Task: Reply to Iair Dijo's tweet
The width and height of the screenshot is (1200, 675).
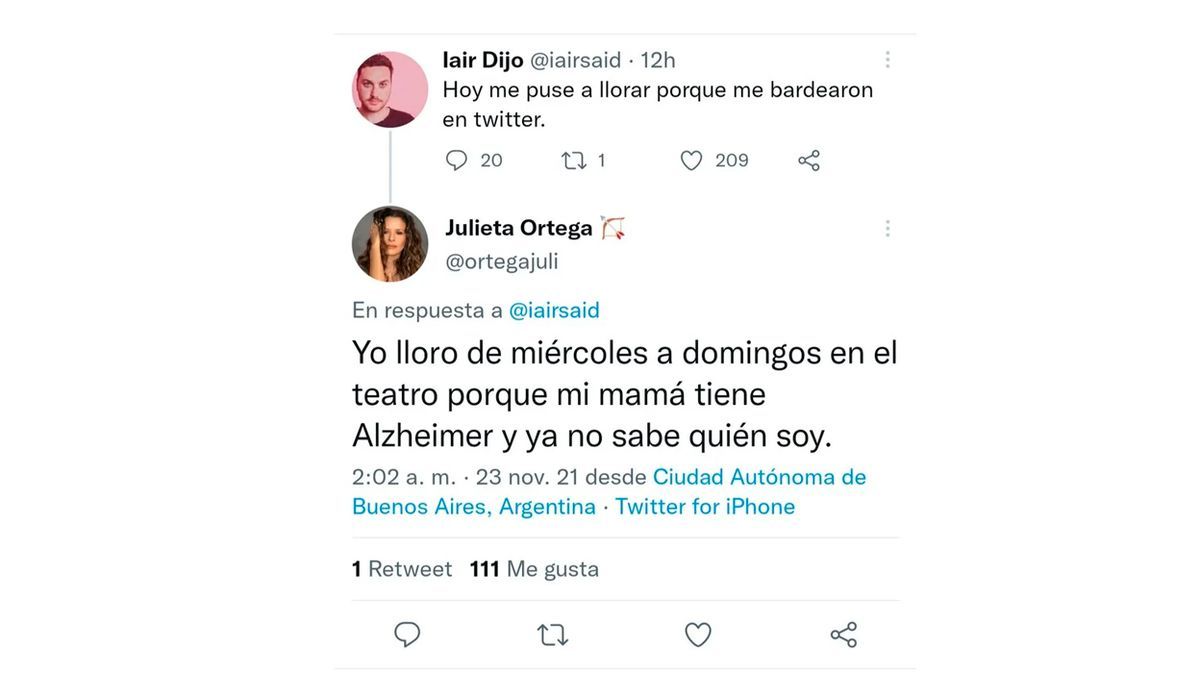Action: (x=457, y=160)
